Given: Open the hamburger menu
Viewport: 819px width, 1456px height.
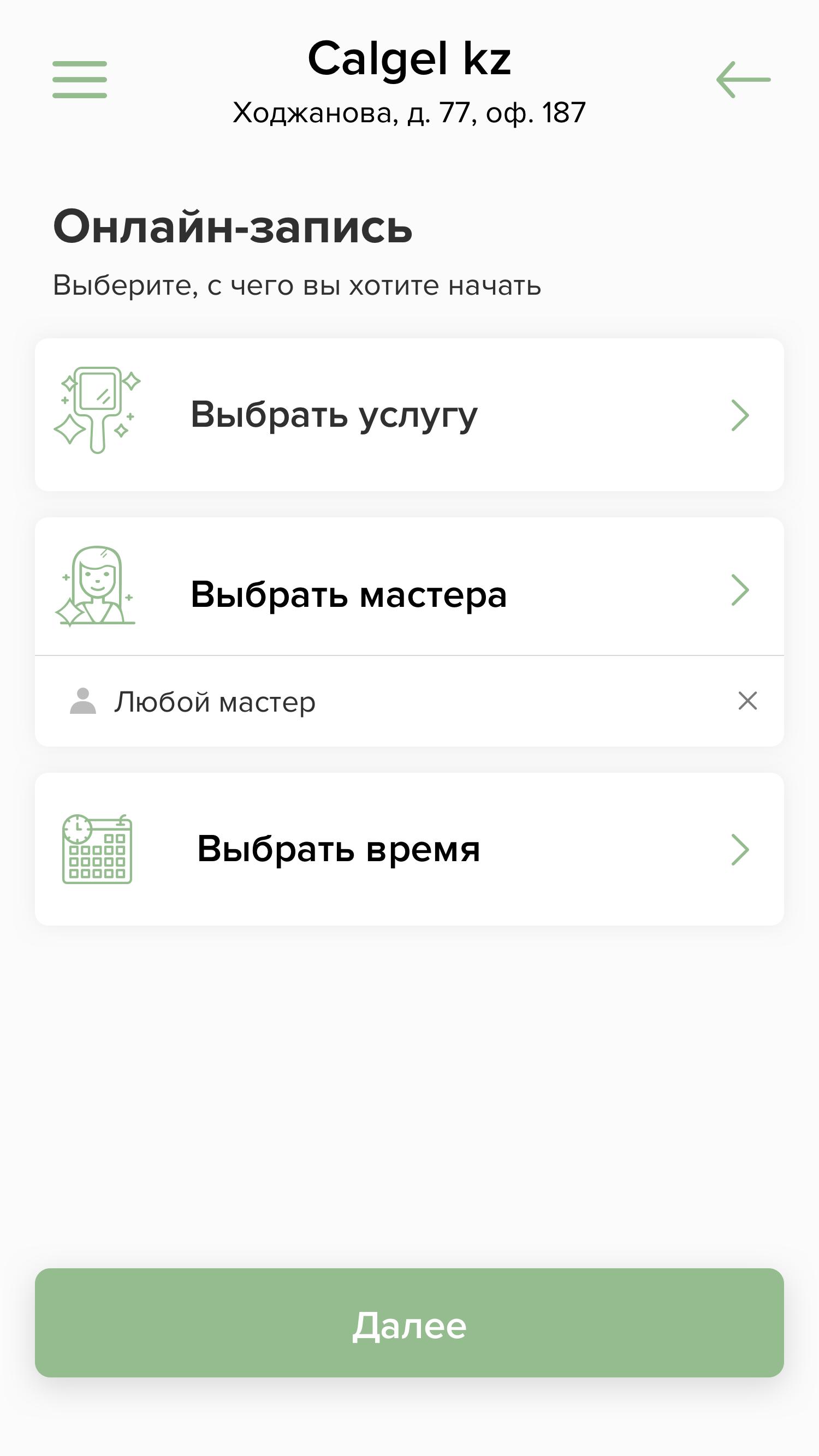Looking at the screenshot, I should [x=80, y=80].
